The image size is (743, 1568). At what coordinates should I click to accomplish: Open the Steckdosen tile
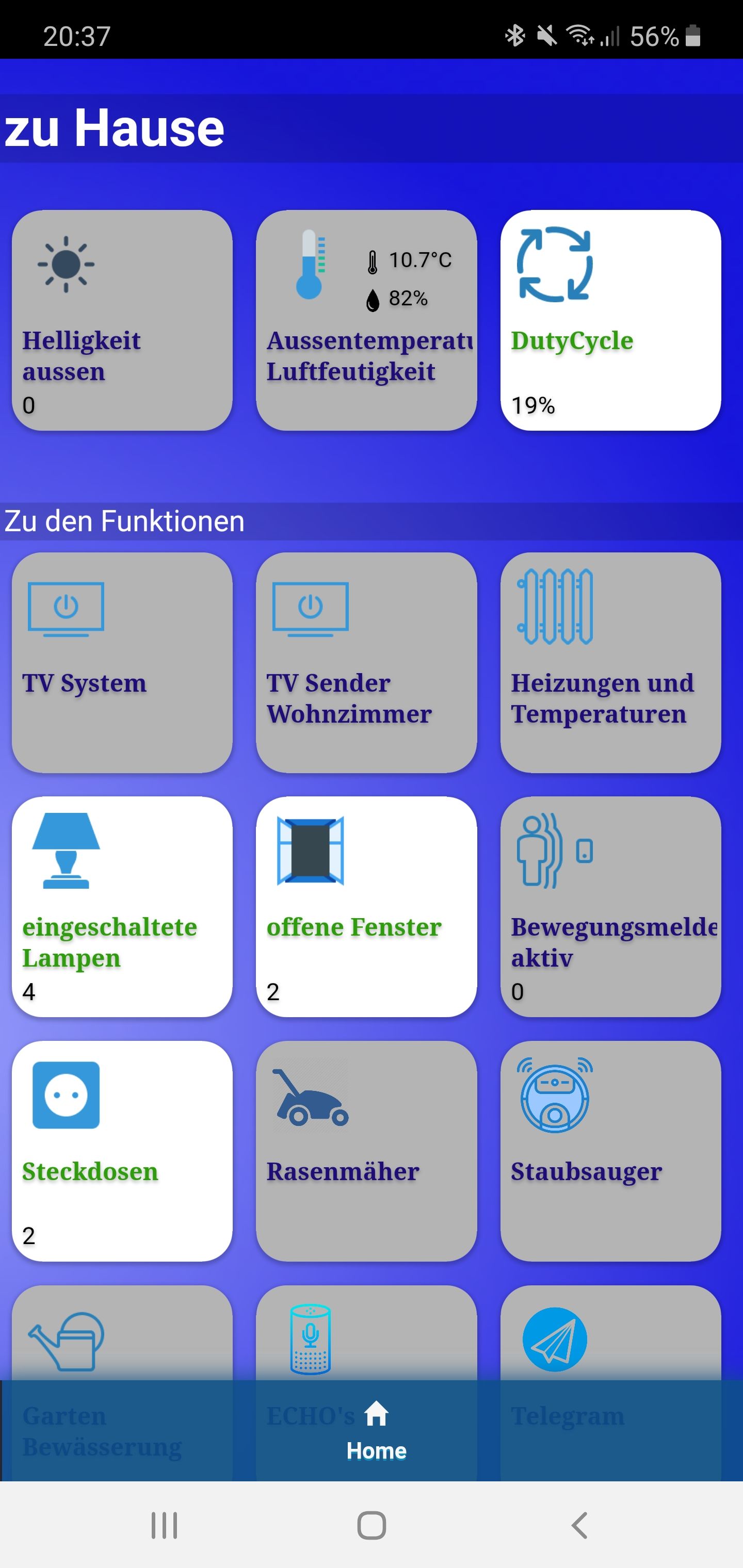(122, 1150)
